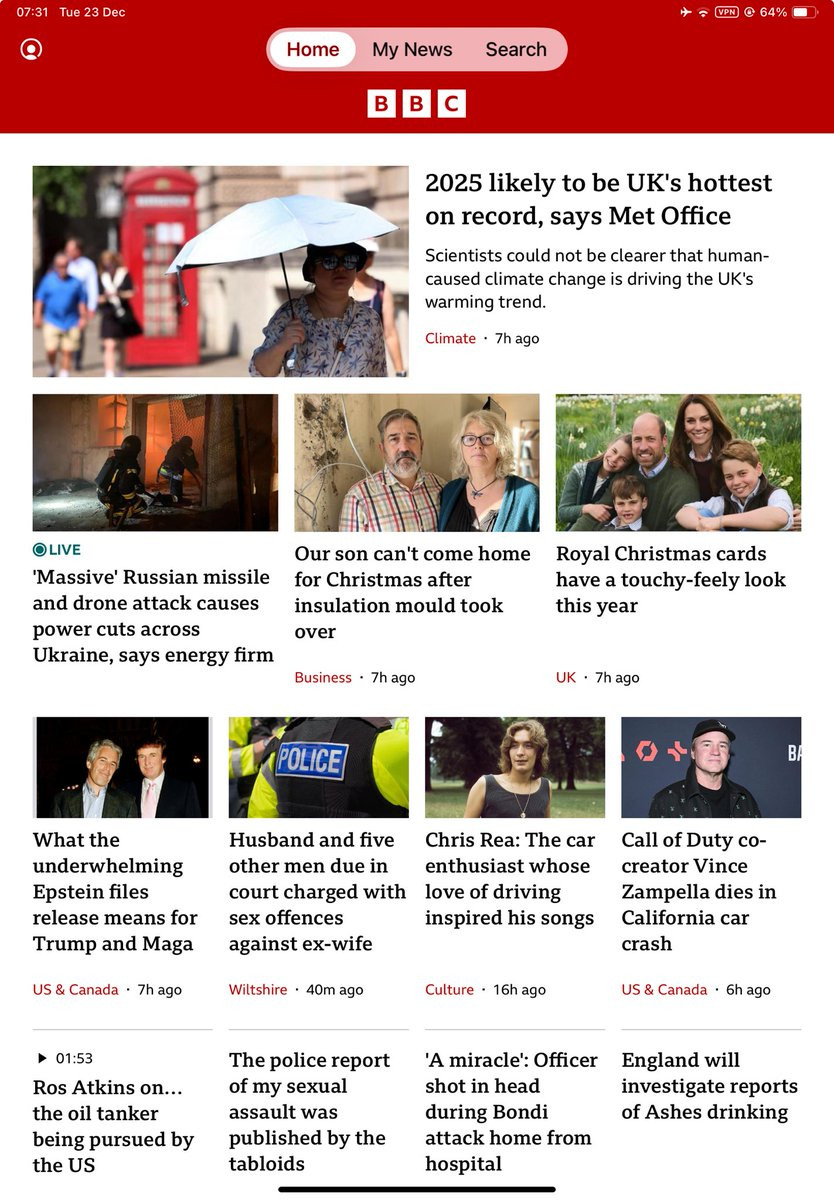Image resolution: width=834 pixels, height=1200 pixels.
Task: Open the Ashes drinking investigation story
Action: [709, 1085]
